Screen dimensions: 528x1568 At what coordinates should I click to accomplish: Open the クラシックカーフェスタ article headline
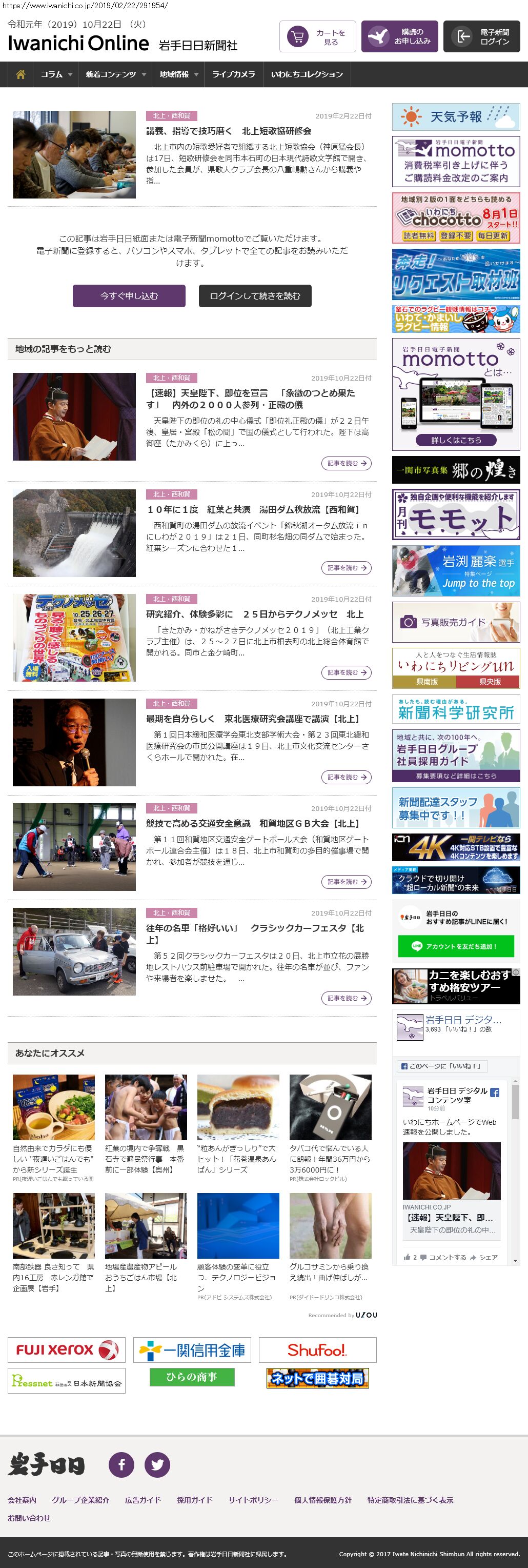coord(255,934)
